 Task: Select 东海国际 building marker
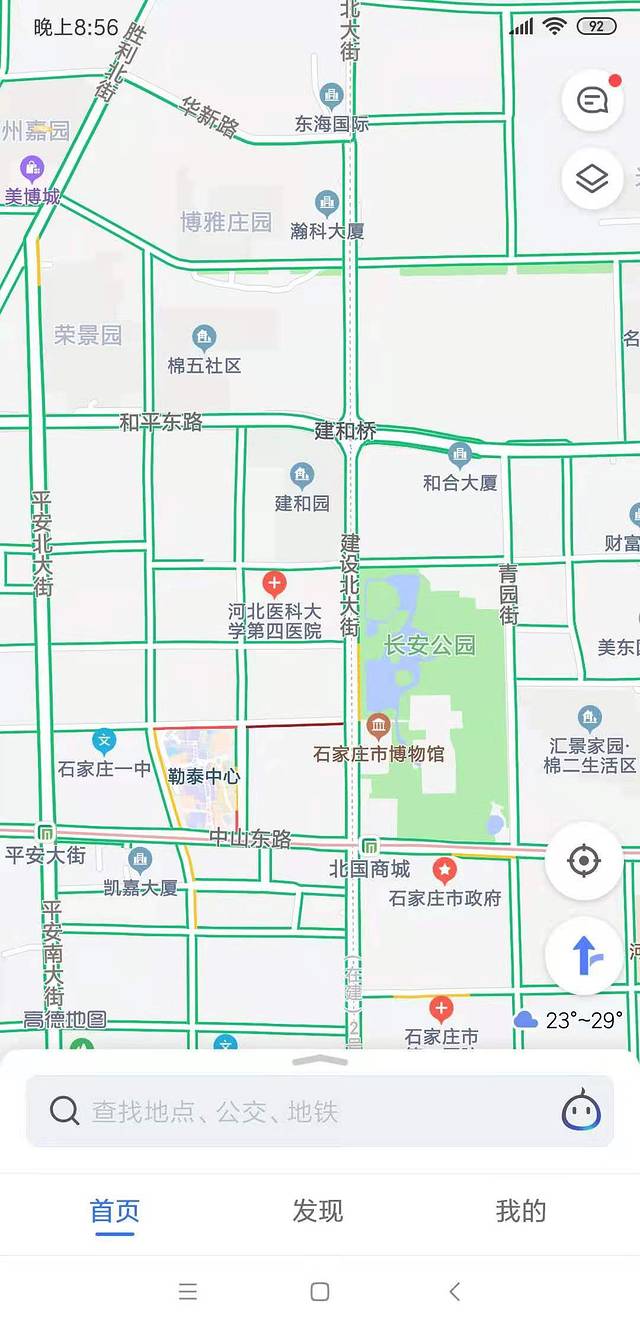(x=332, y=97)
